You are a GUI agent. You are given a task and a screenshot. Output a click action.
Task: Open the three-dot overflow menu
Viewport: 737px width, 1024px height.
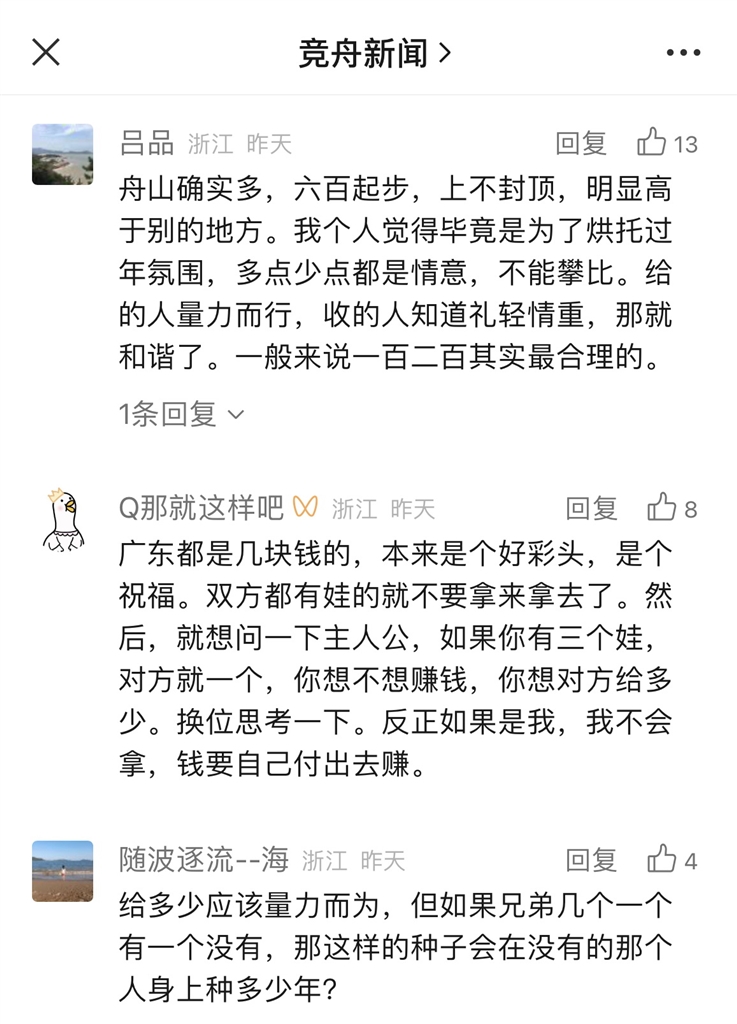683,53
